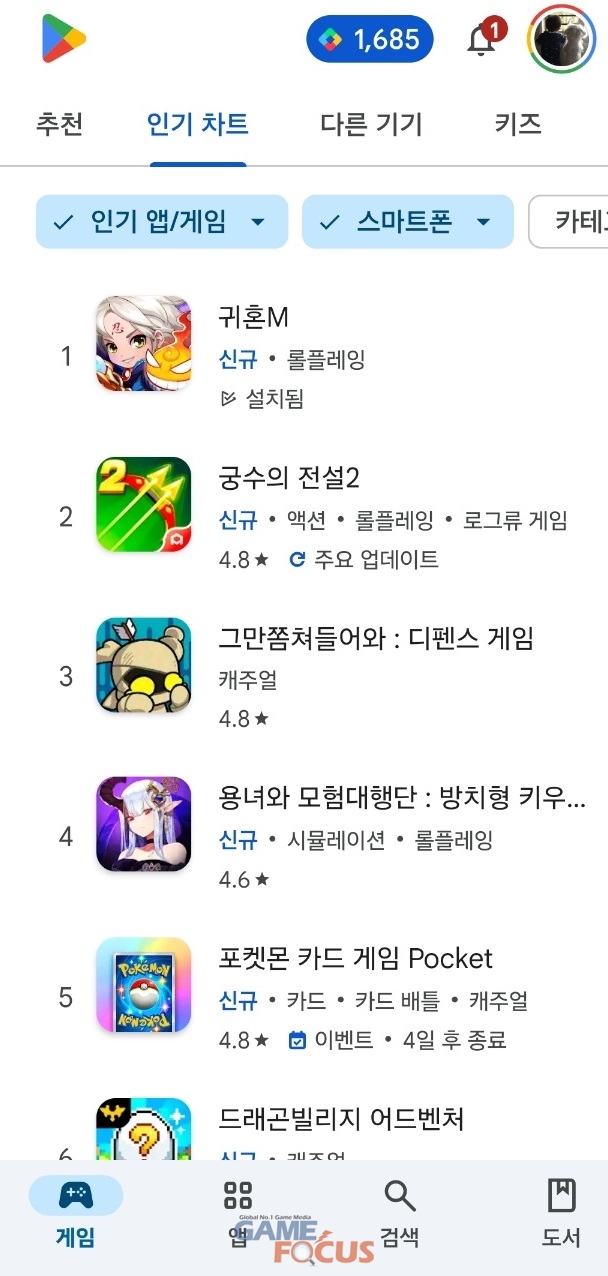Expand the 인기 앱/게임 filter chip

click(x=161, y=221)
